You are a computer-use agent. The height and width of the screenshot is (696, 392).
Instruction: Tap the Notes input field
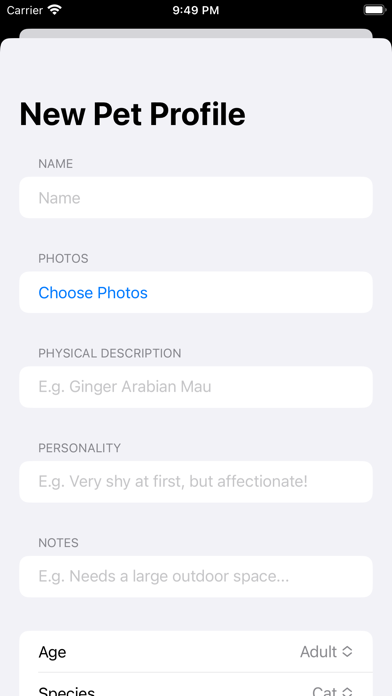196,576
